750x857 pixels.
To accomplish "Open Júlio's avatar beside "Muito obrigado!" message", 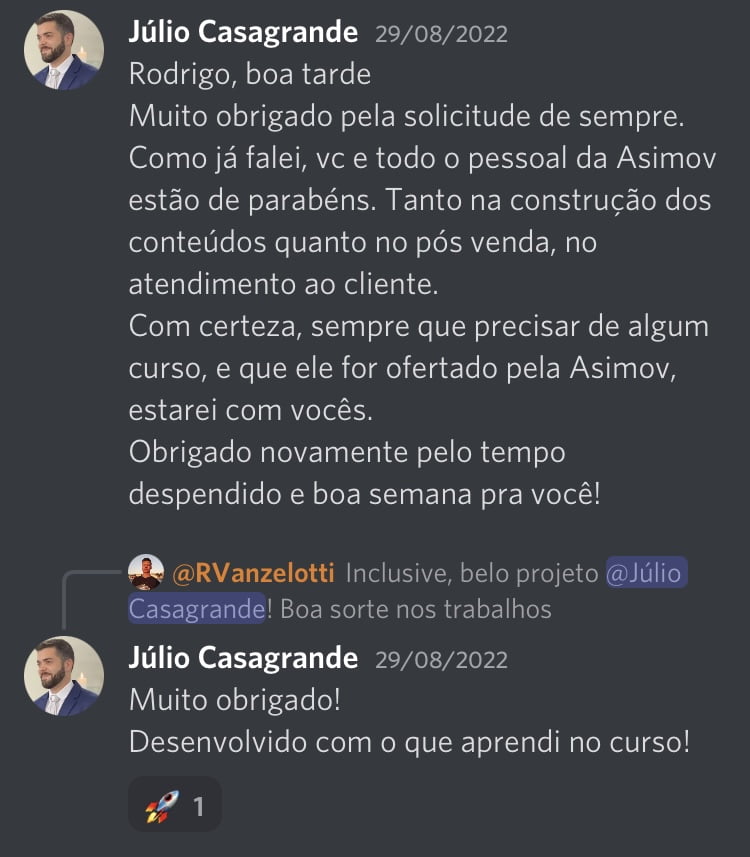I will (x=64, y=676).
